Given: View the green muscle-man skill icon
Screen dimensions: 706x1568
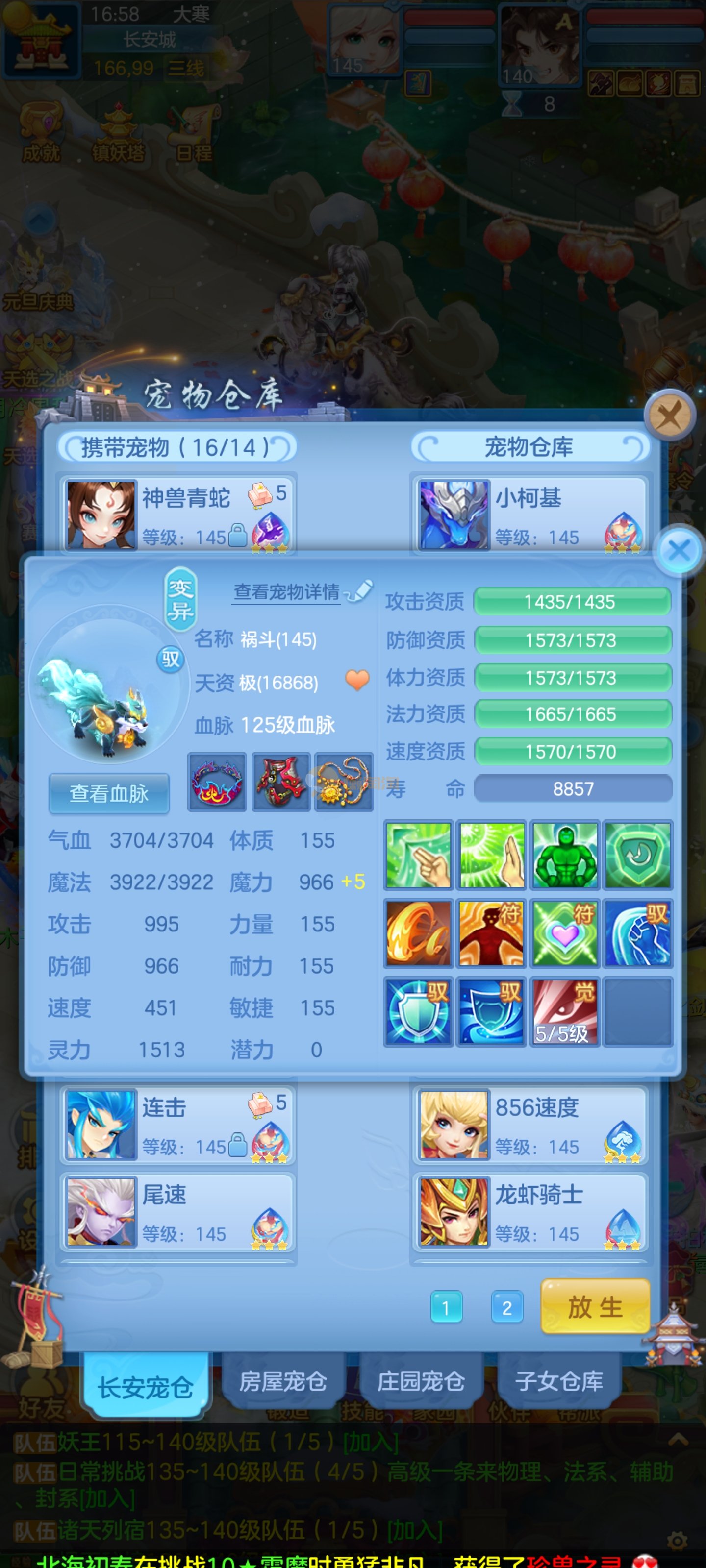Looking at the screenshot, I should coord(564,855).
